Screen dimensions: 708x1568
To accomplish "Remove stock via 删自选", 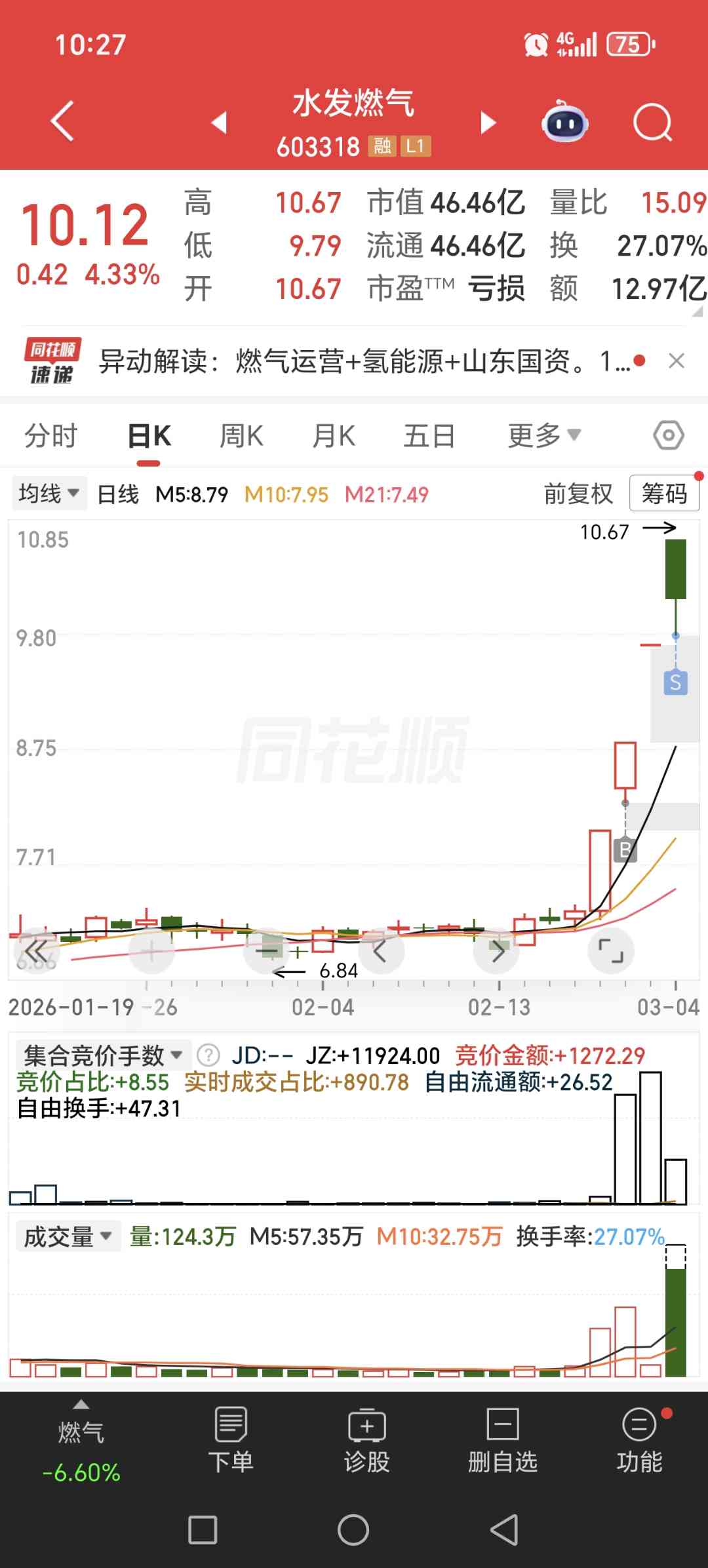I will point(503,1440).
